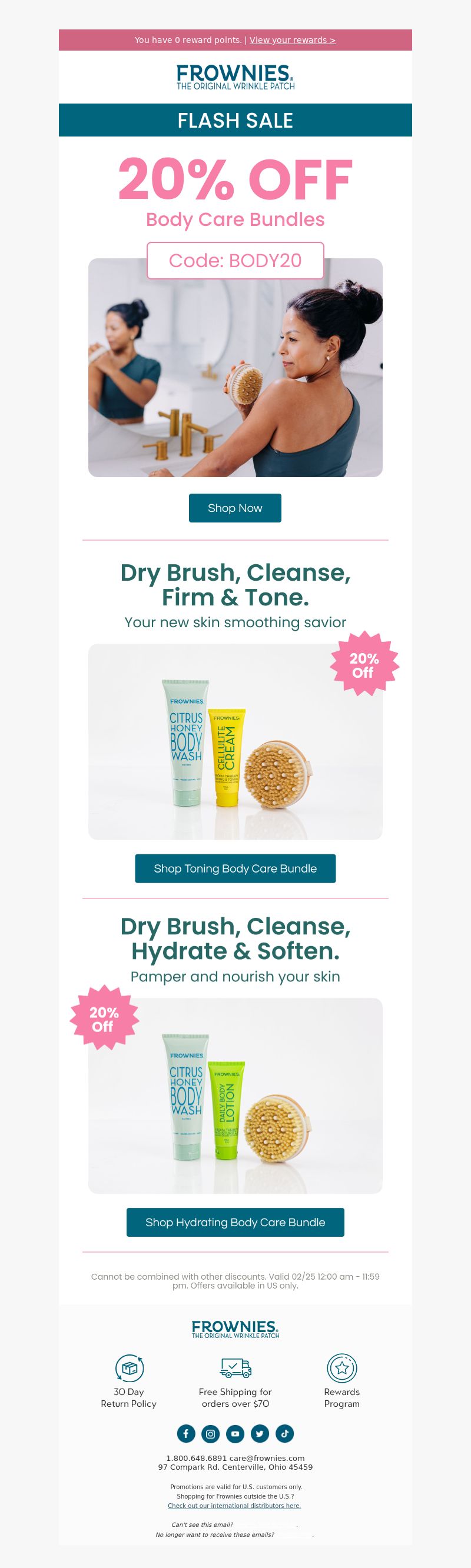Tap the Shop Now button
471x1568 pixels.
234,508
